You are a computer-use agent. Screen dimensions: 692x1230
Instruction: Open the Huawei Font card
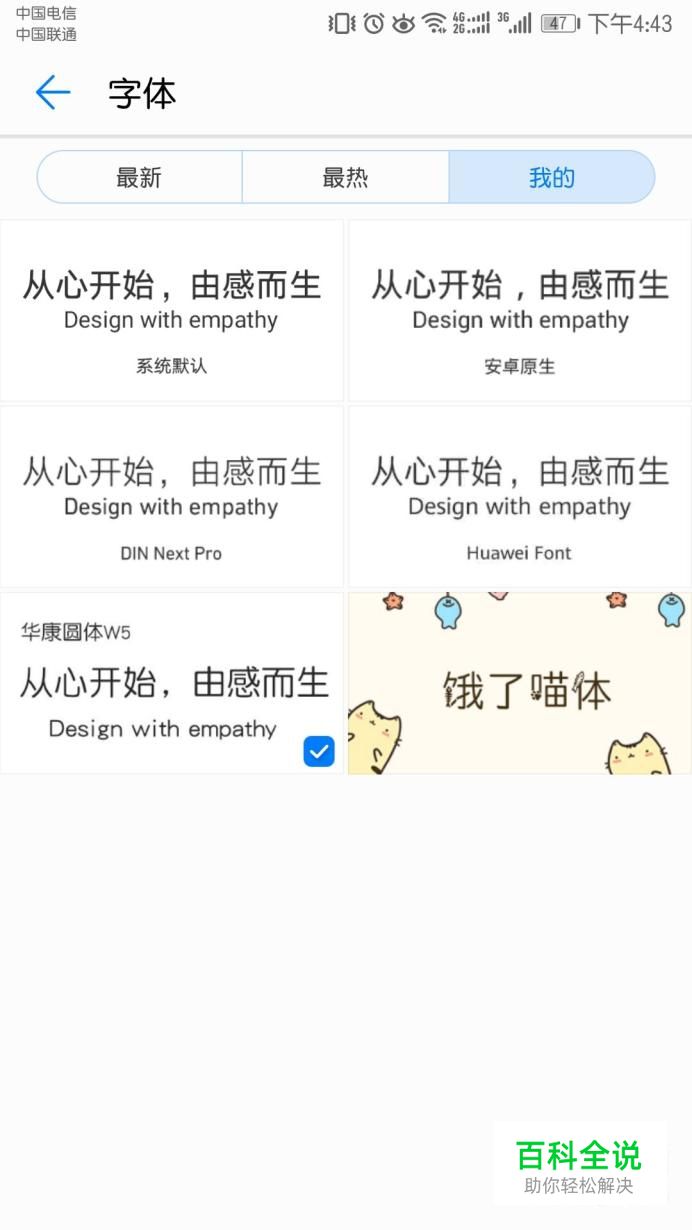tap(519, 497)
